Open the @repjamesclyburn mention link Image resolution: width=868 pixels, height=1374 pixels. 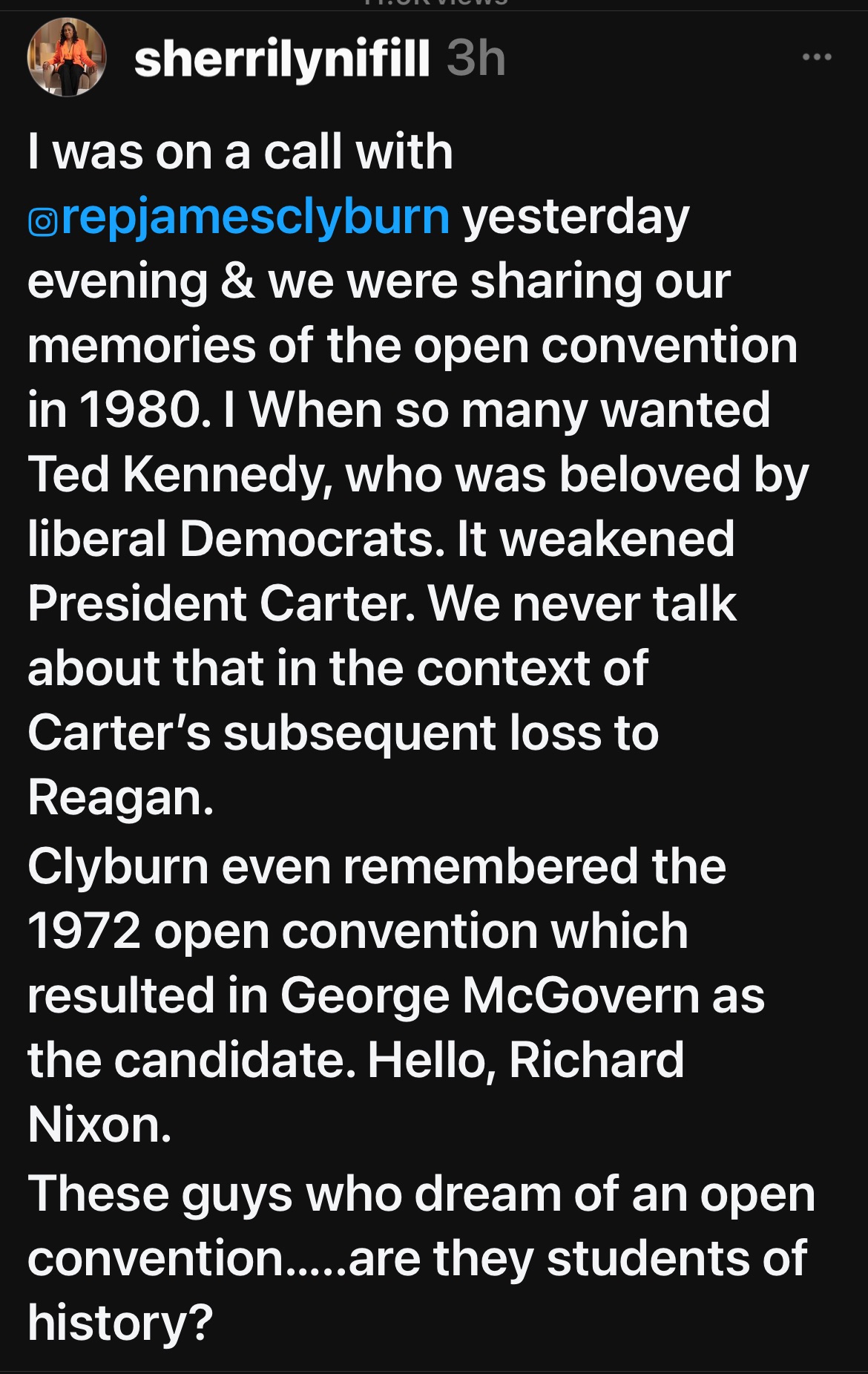coord(239,217)
